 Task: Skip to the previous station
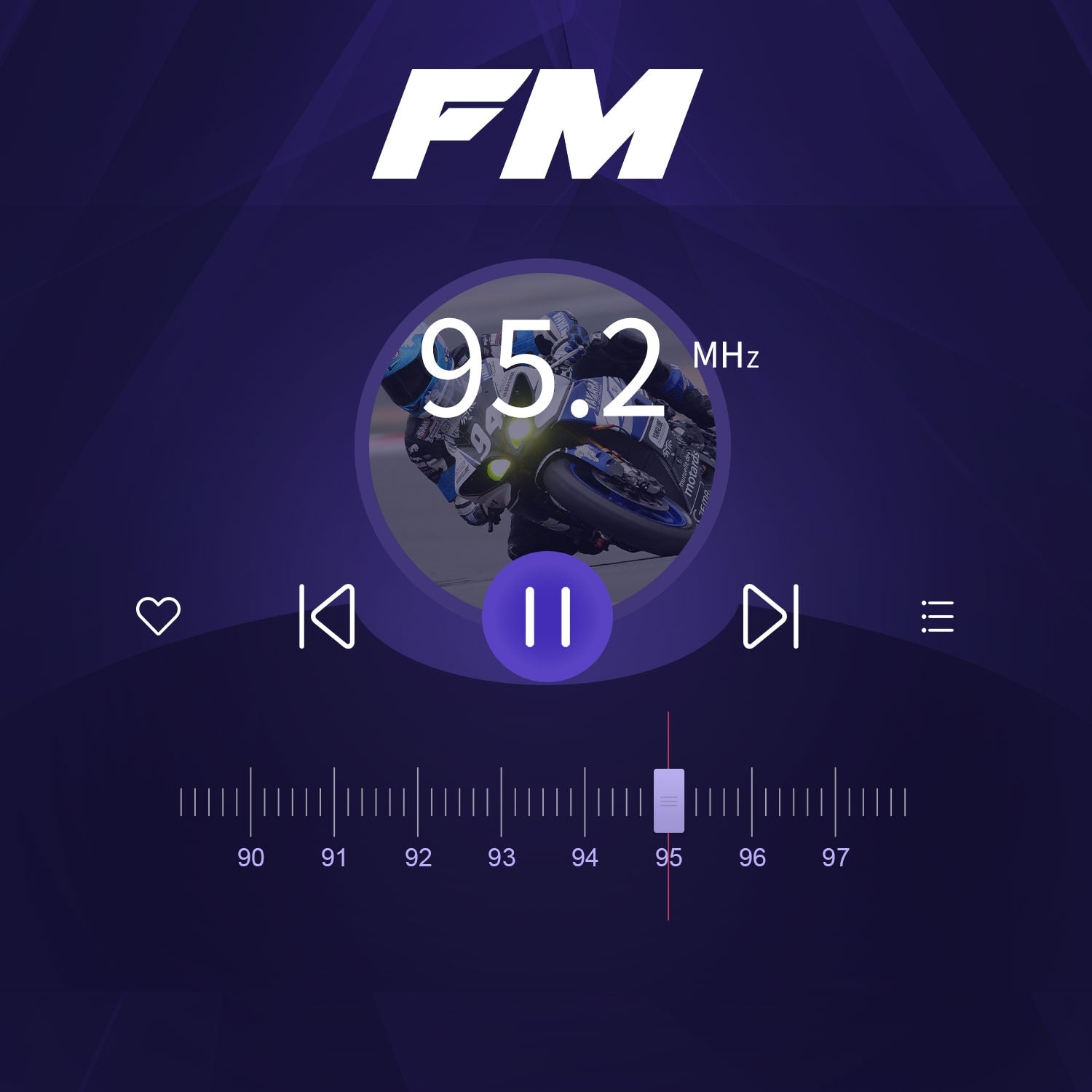pyautogui.click(x=327, y=616)
